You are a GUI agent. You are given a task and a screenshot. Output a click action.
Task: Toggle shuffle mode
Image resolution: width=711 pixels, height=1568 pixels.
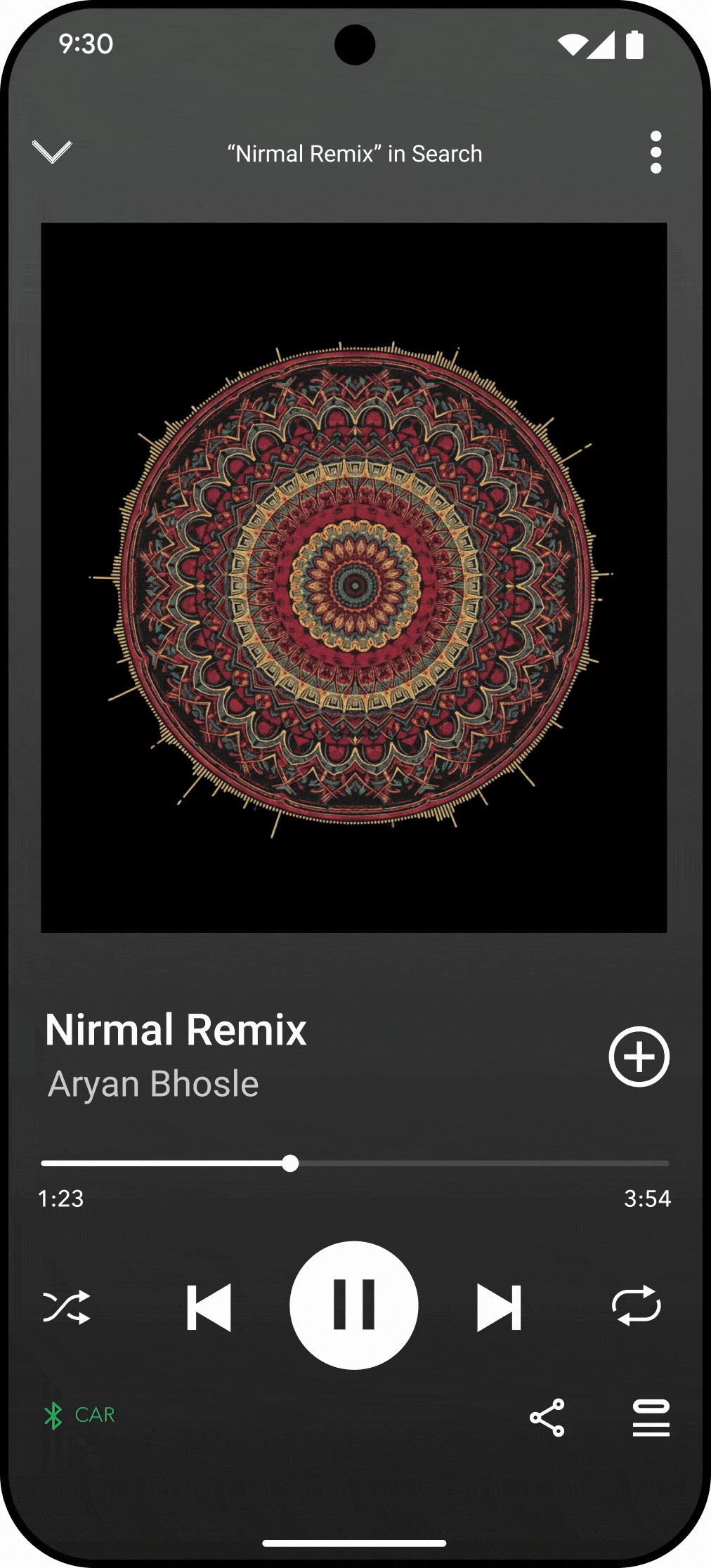pyautogui.click(x=67, y=1307)
